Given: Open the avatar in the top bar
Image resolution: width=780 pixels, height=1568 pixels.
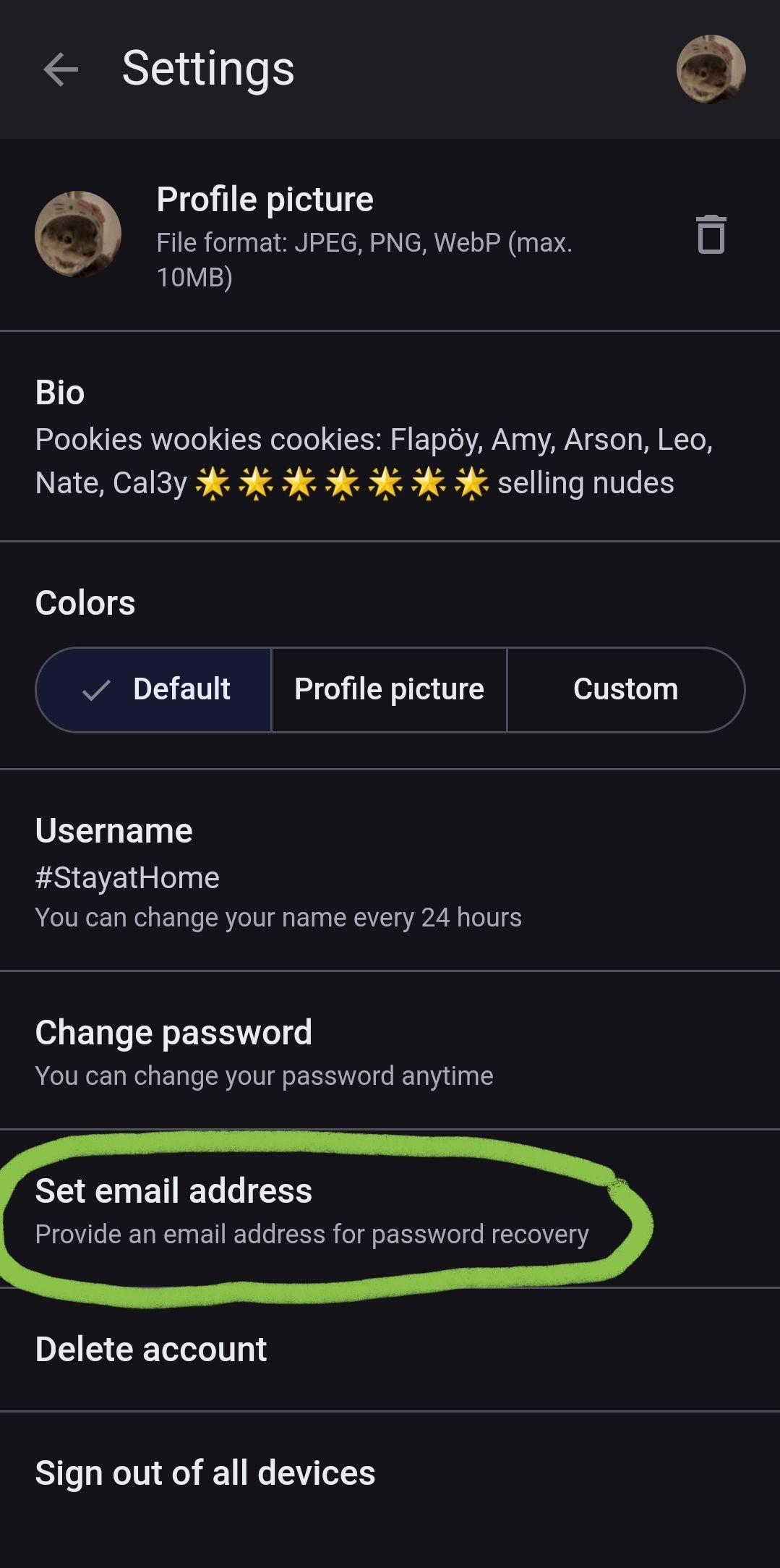Looking at the screenshot, I should (x=711, y=69).
